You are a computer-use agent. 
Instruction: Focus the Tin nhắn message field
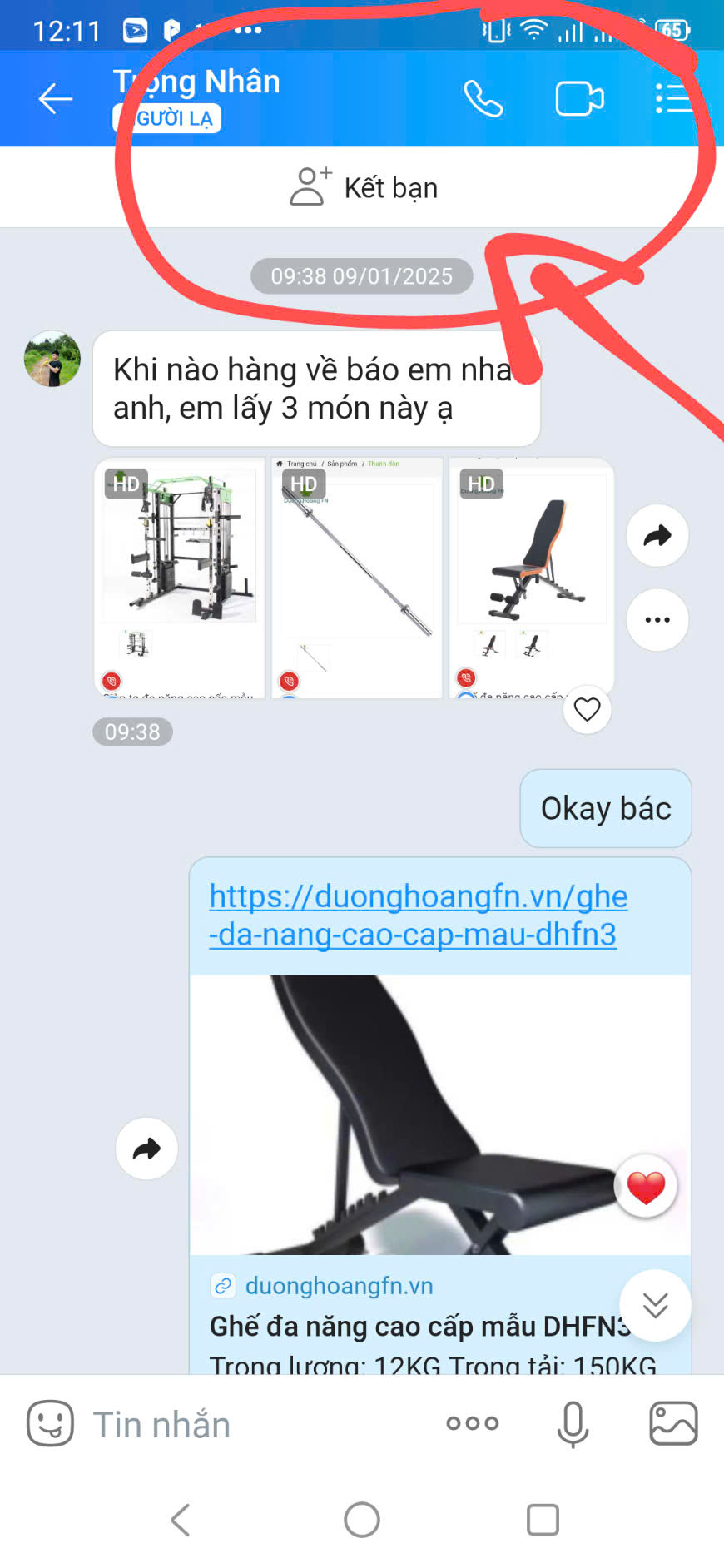point(250,1424)
